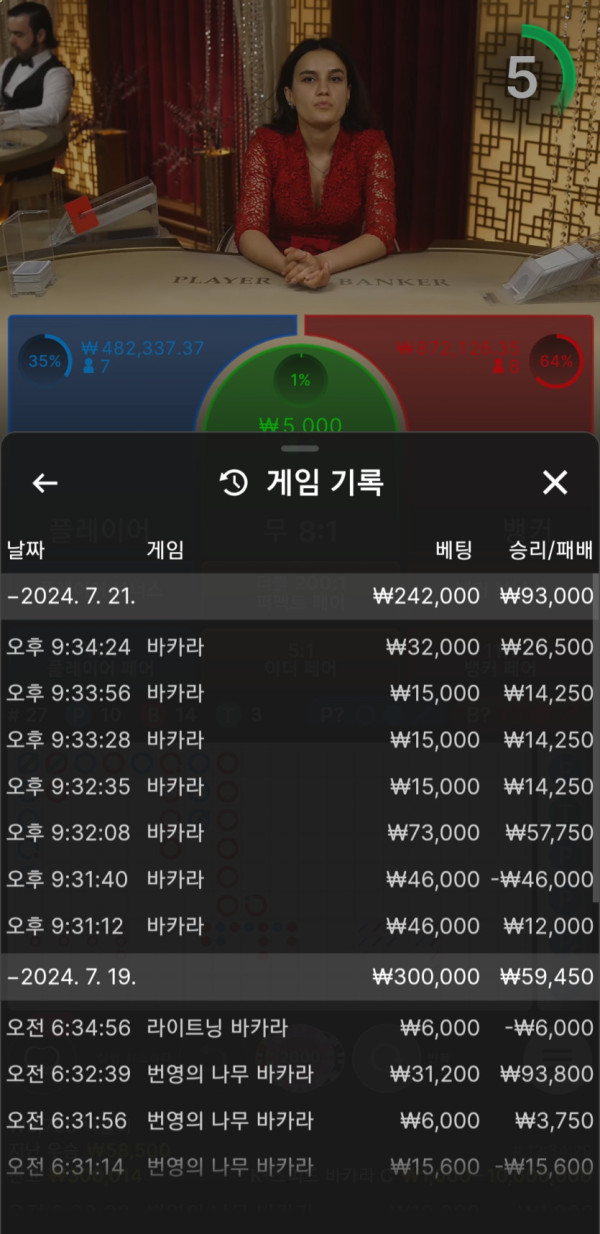
Task: Show details for the 오후 9:32:08 game
Action: pos(300,833)
